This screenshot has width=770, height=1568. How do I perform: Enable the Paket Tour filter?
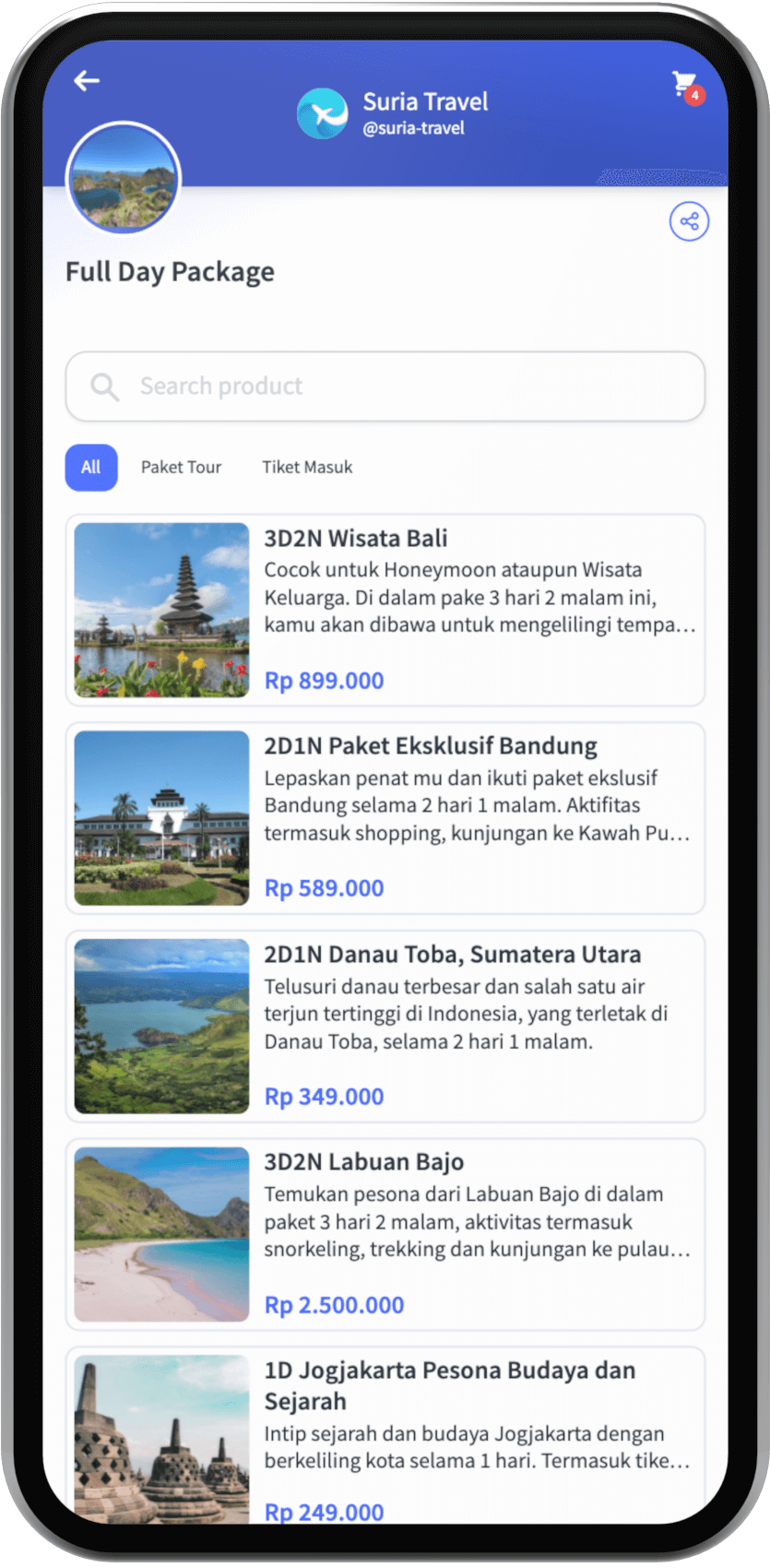click(x=181, y=468)
